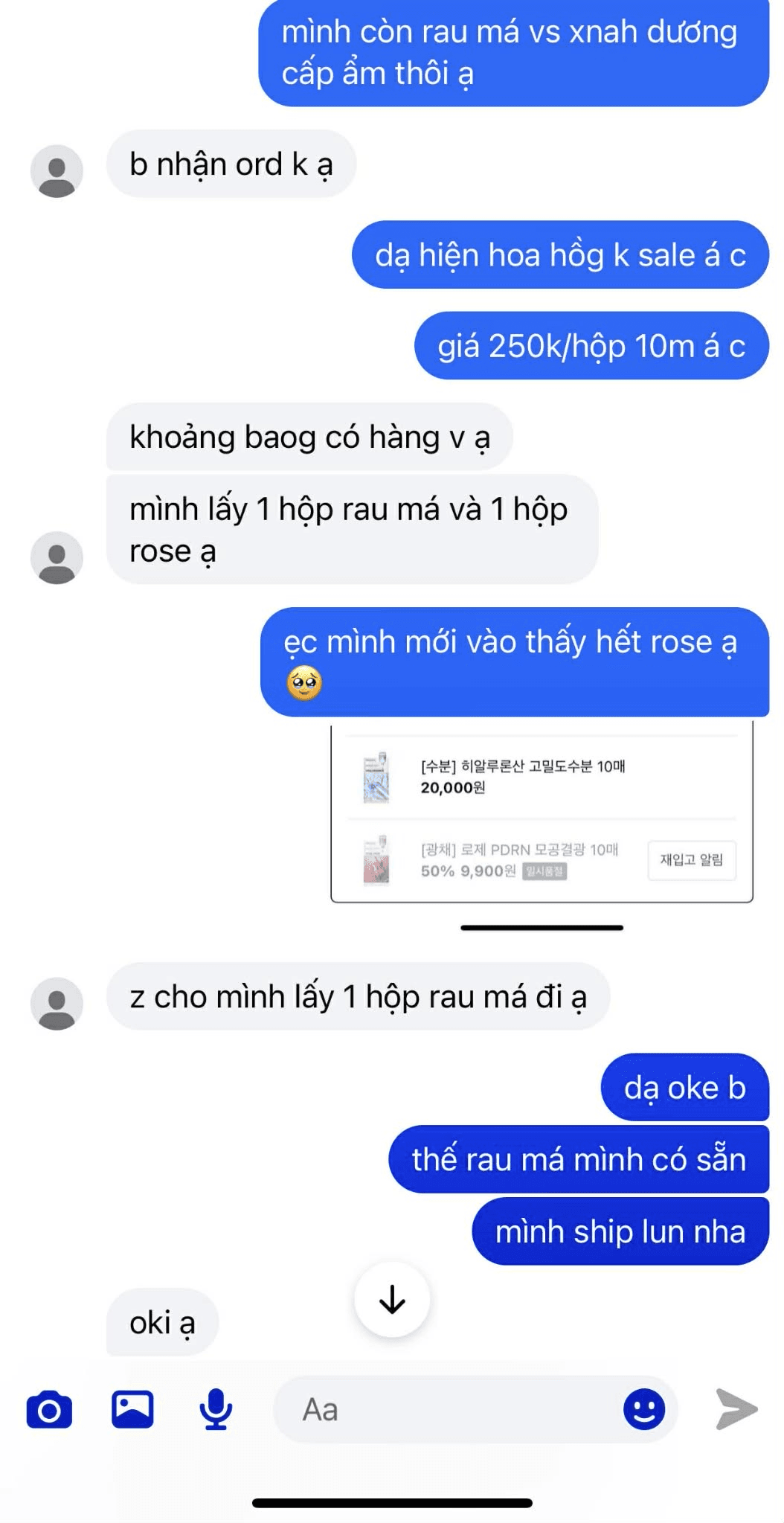Open the photo gallery picker
The image size is (784, 1523).
(x=132, y=1408)
